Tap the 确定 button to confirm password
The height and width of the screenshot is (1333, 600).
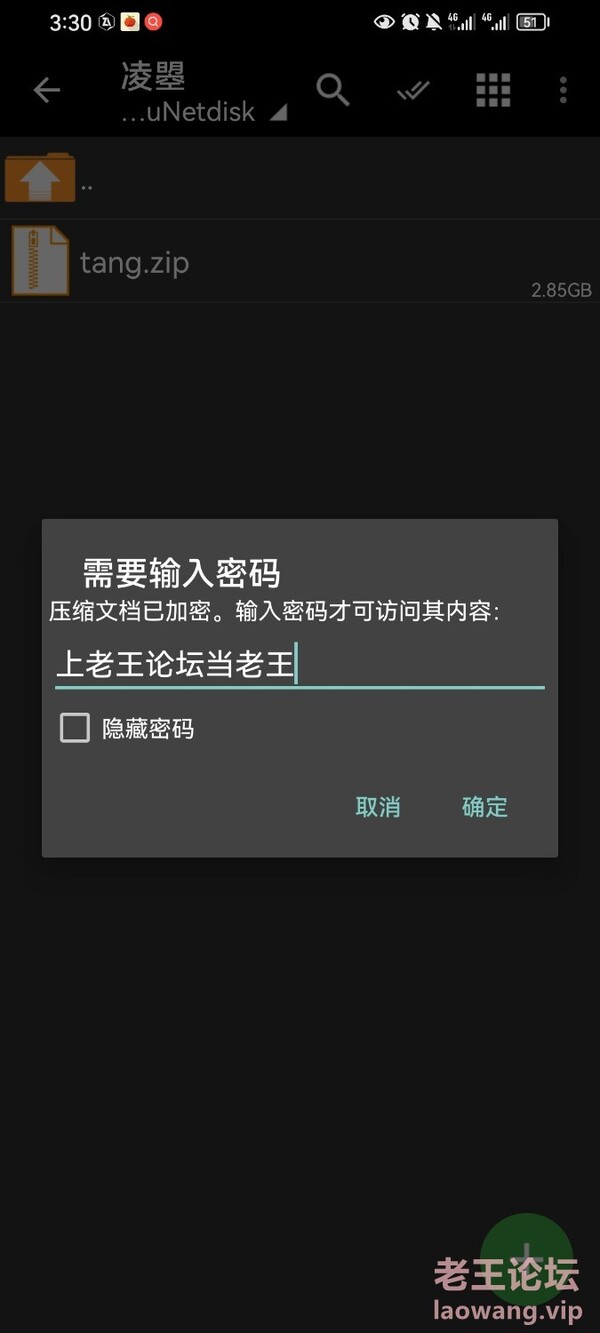coord(485,807)
